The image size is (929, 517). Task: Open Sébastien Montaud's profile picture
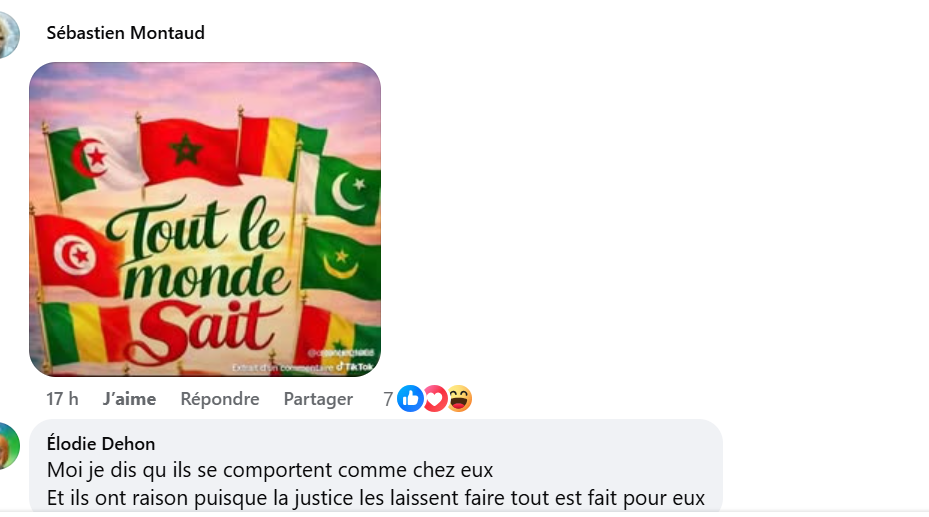pyautogui.click(x=6, y=36)
